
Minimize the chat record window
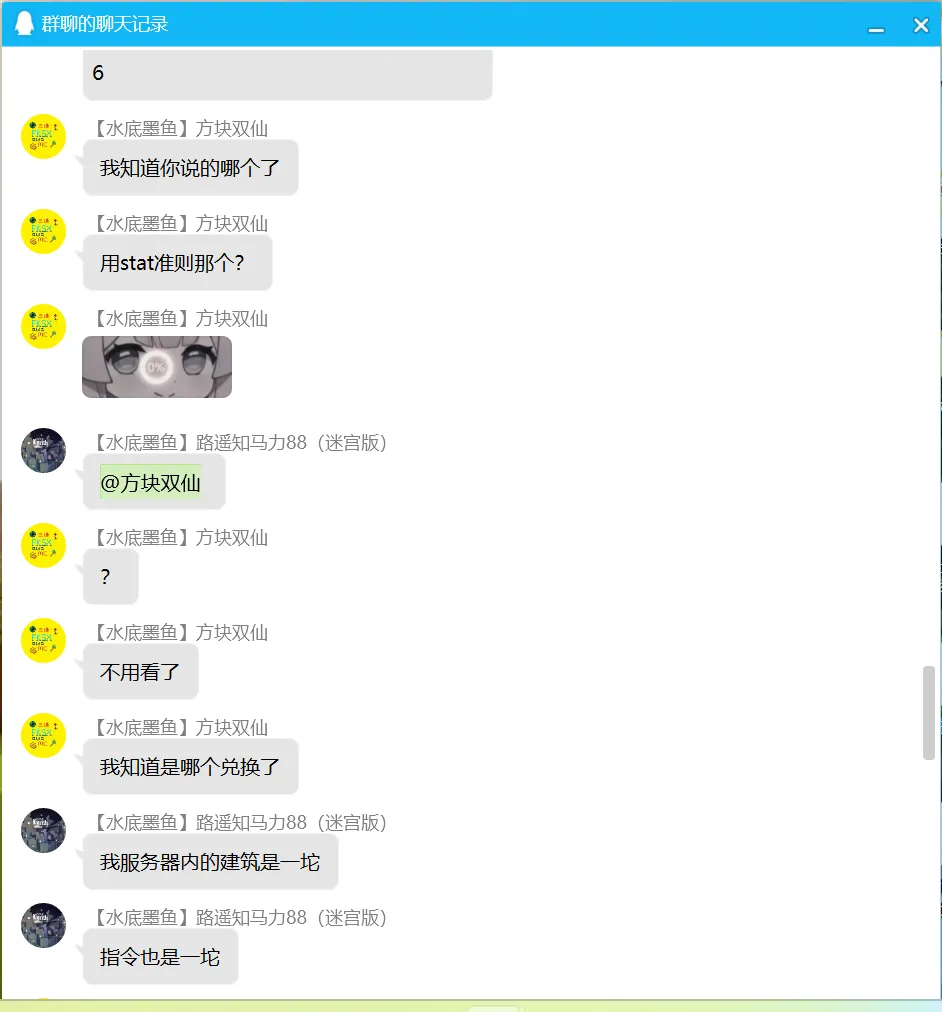pos(876,26)
